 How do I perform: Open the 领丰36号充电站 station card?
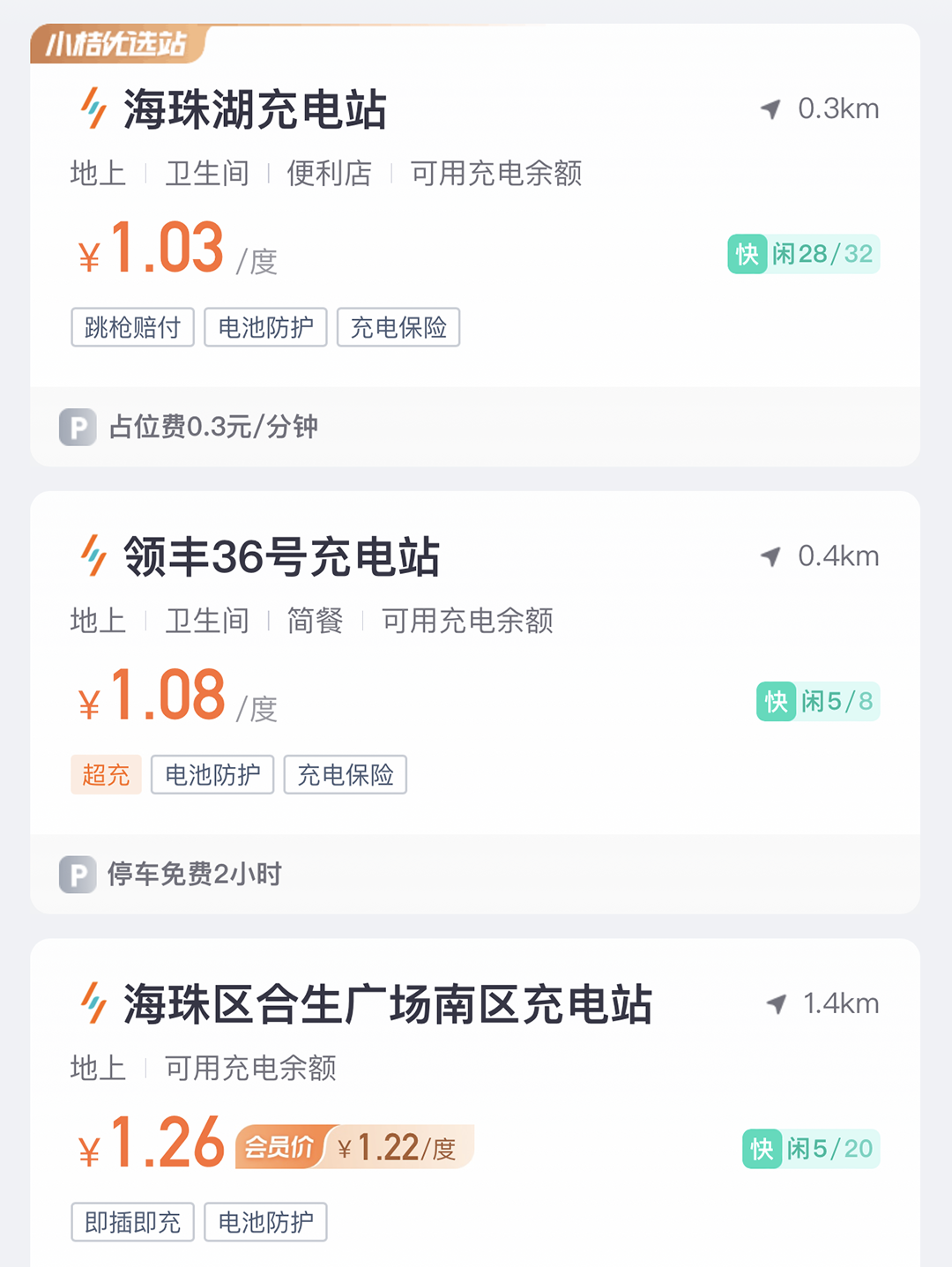(x=282, y=557)
